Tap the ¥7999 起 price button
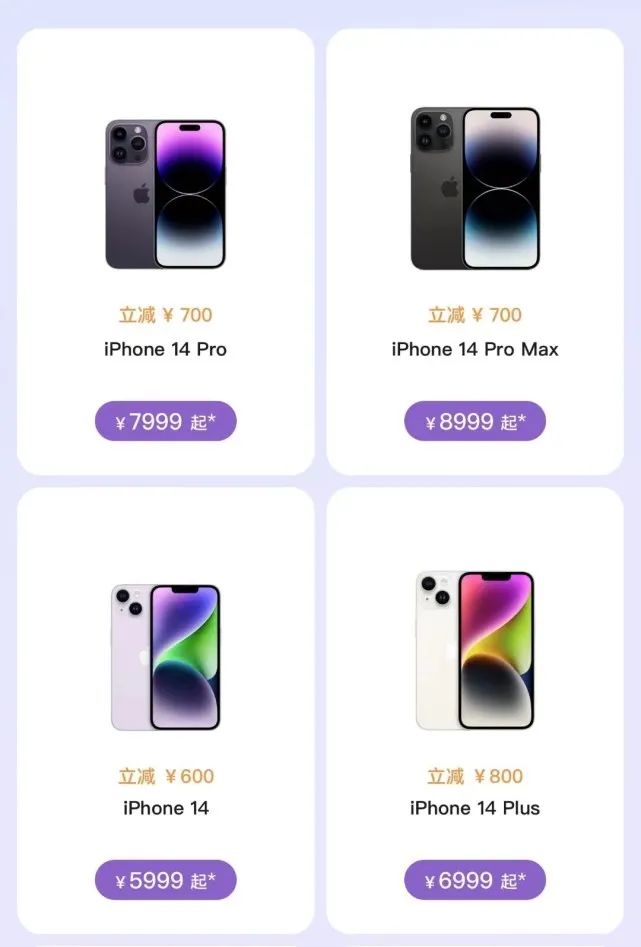Image resolution: width=641 pixels, height=947 pixels. click(x=165, y=421)
